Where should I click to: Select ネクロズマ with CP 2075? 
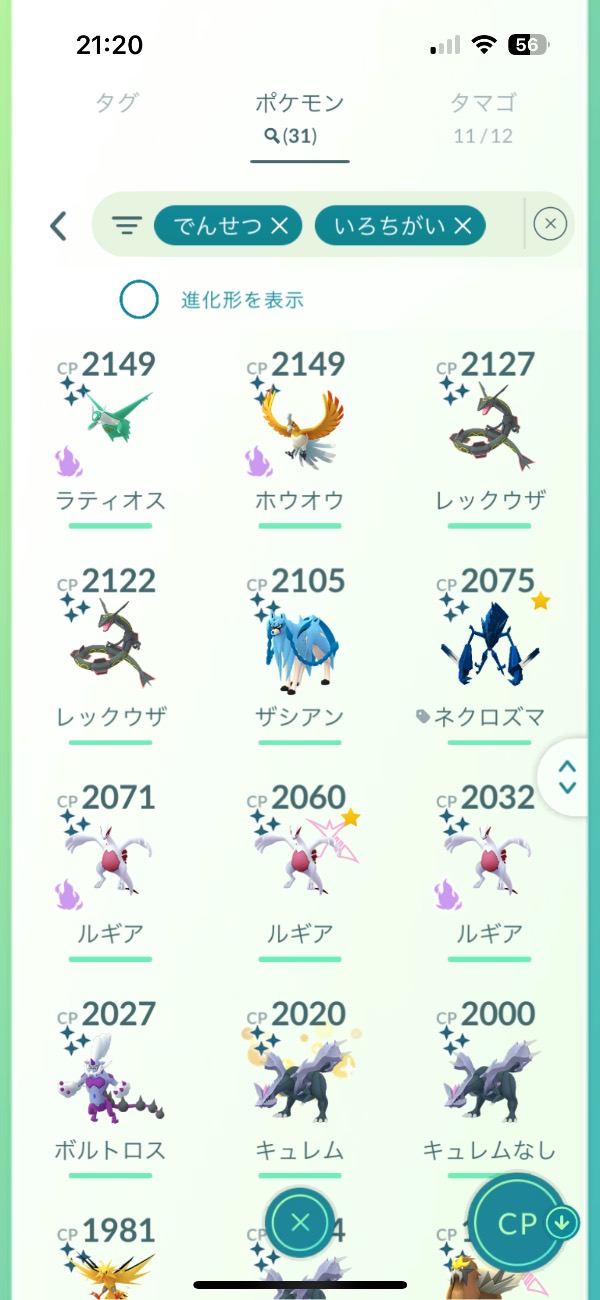490,645
